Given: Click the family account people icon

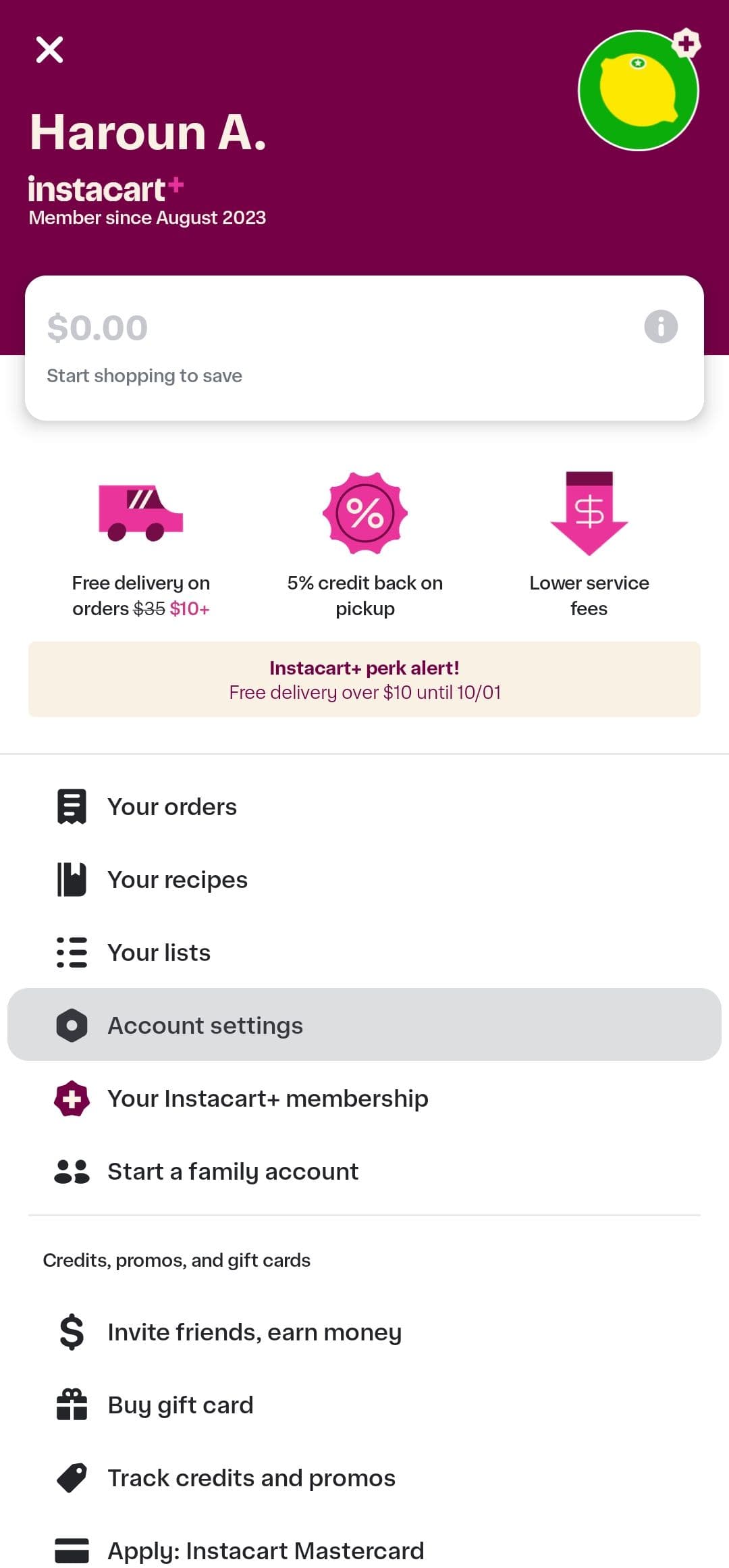Looking at the screenshot, I should (x=72, y=1171).
